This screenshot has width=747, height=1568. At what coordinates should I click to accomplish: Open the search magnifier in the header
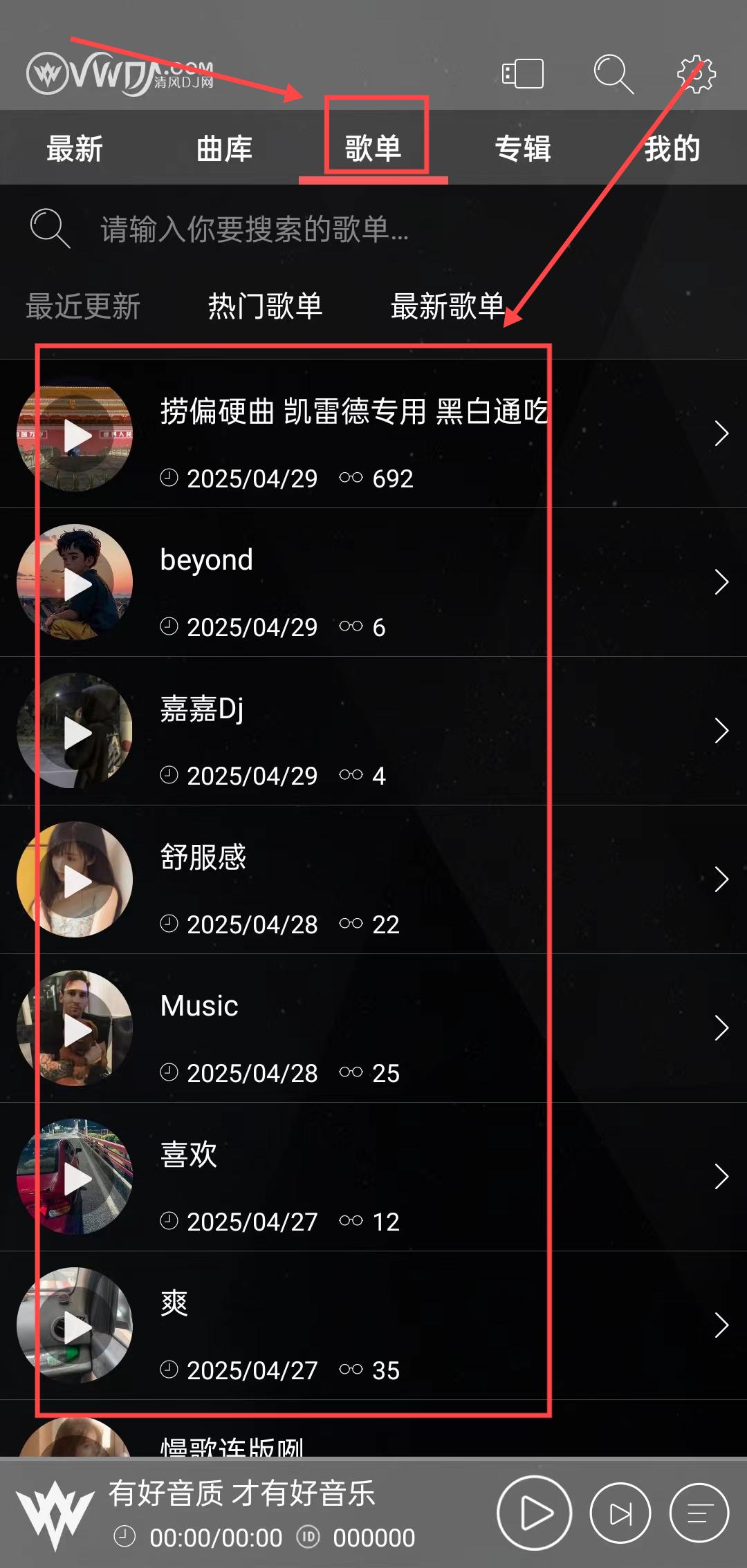pos(613,73)
